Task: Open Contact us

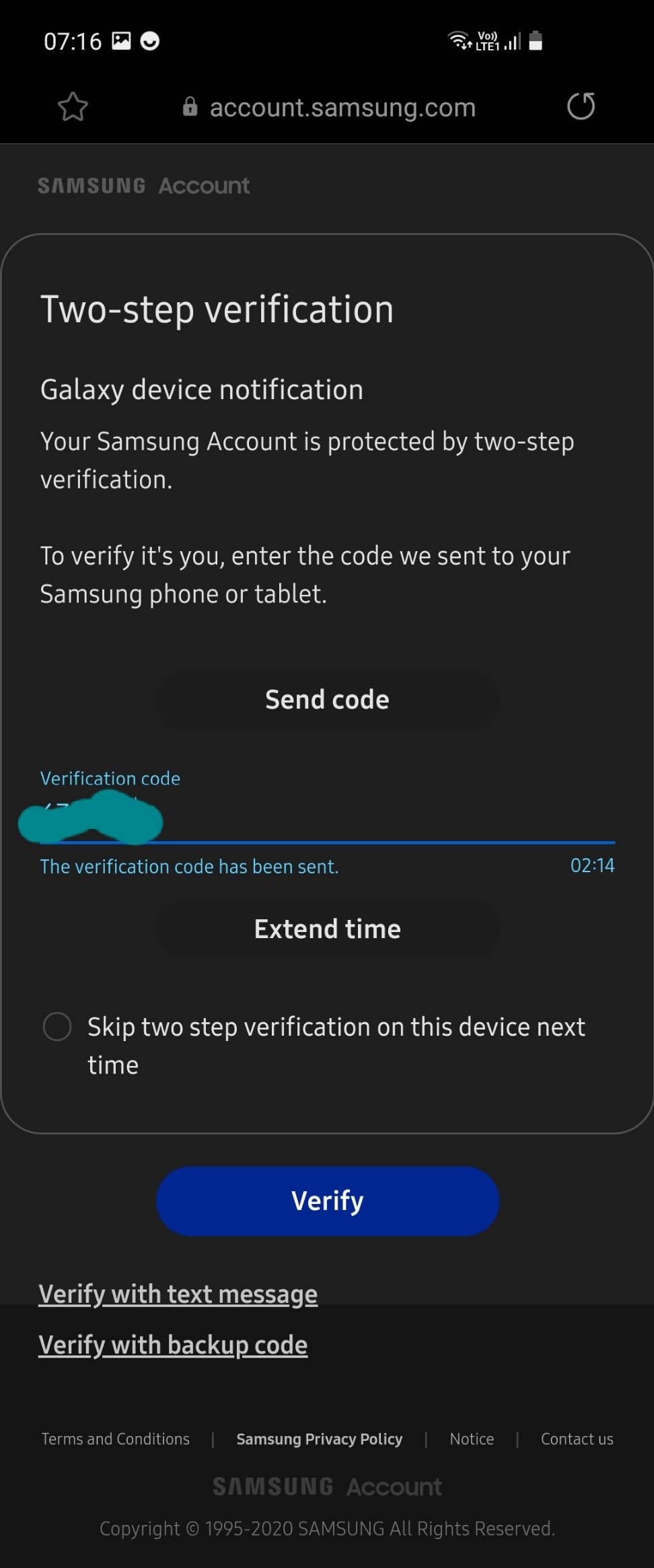Action: [x=577, y=1439]
